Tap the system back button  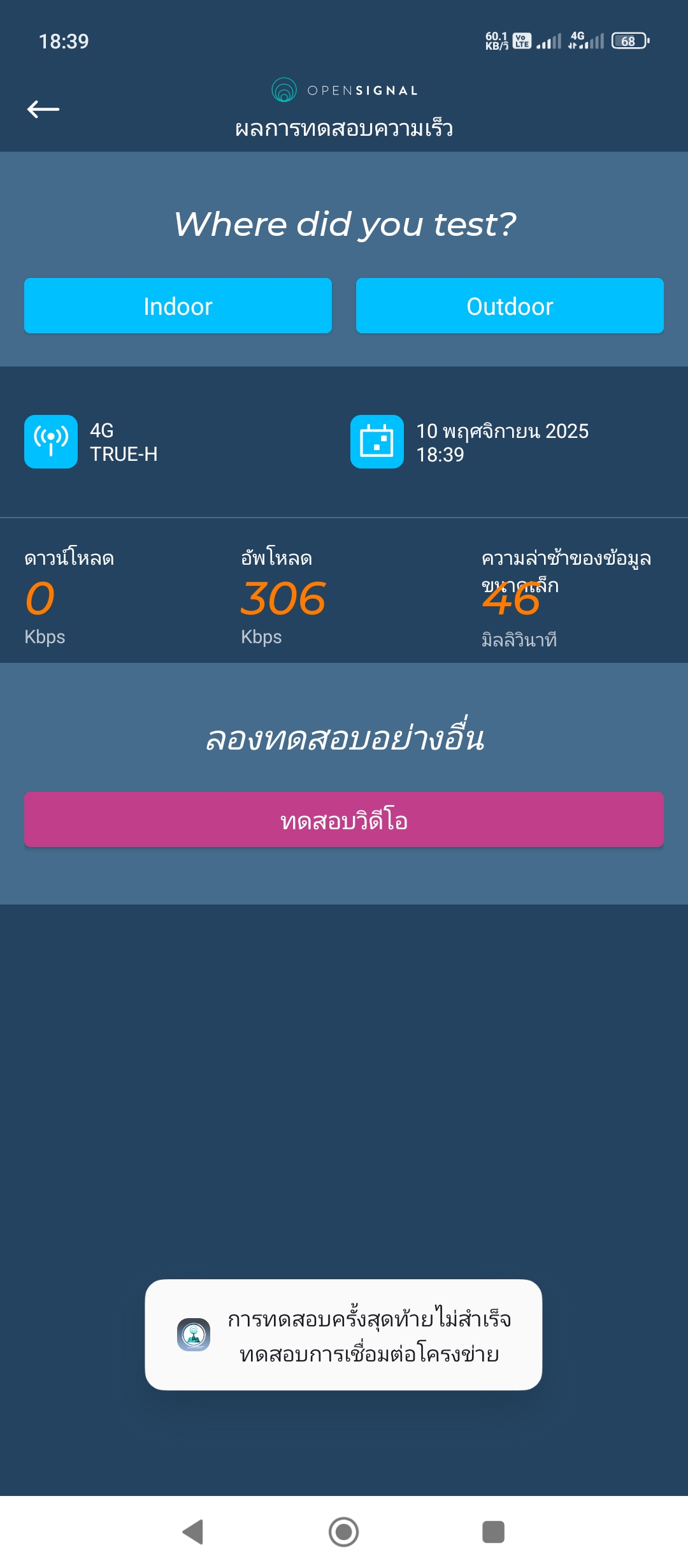pos(193,1532)
